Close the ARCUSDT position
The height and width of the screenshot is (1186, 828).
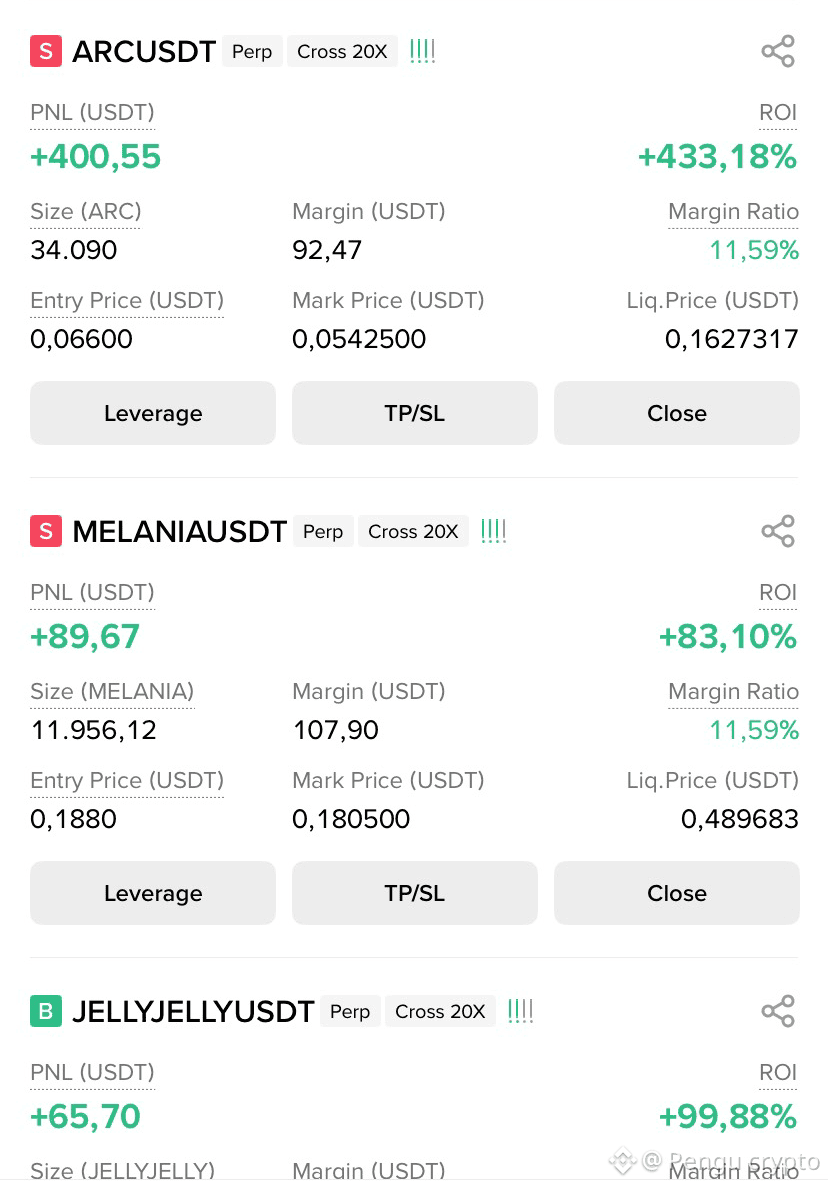click(x=676, y=412)
